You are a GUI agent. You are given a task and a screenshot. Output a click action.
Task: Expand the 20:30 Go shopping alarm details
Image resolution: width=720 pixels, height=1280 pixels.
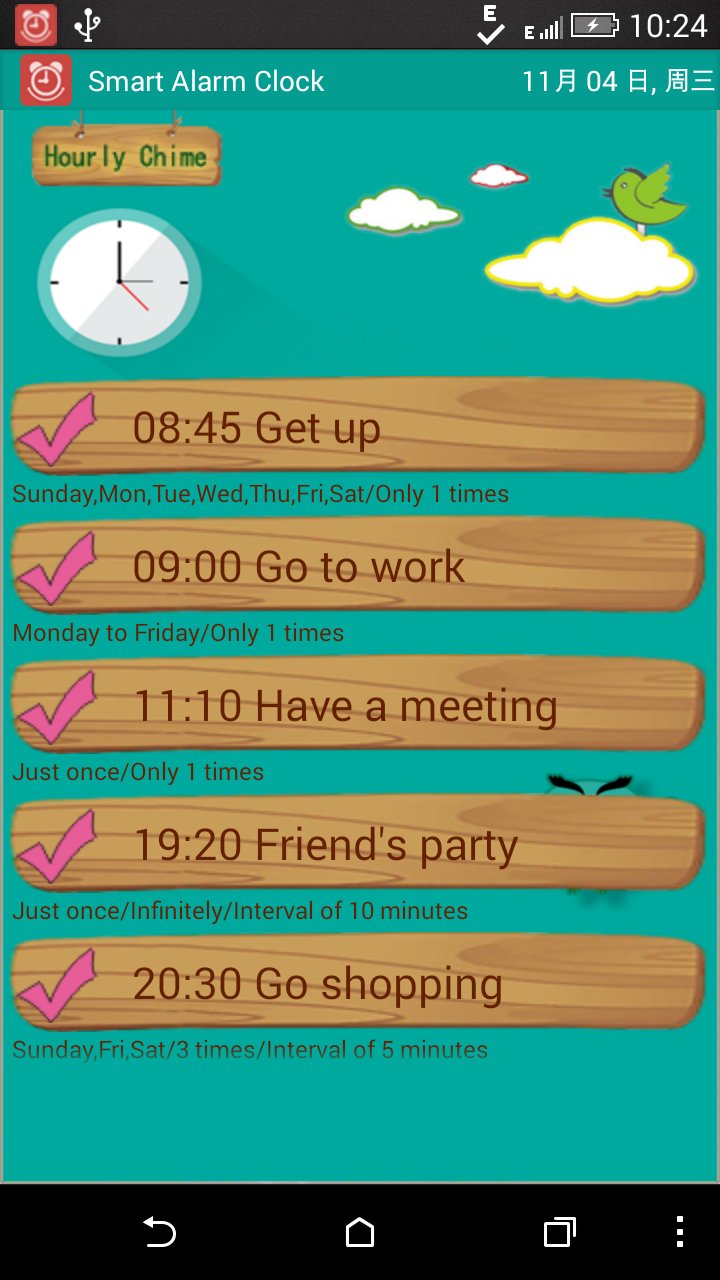pos(360,982)
